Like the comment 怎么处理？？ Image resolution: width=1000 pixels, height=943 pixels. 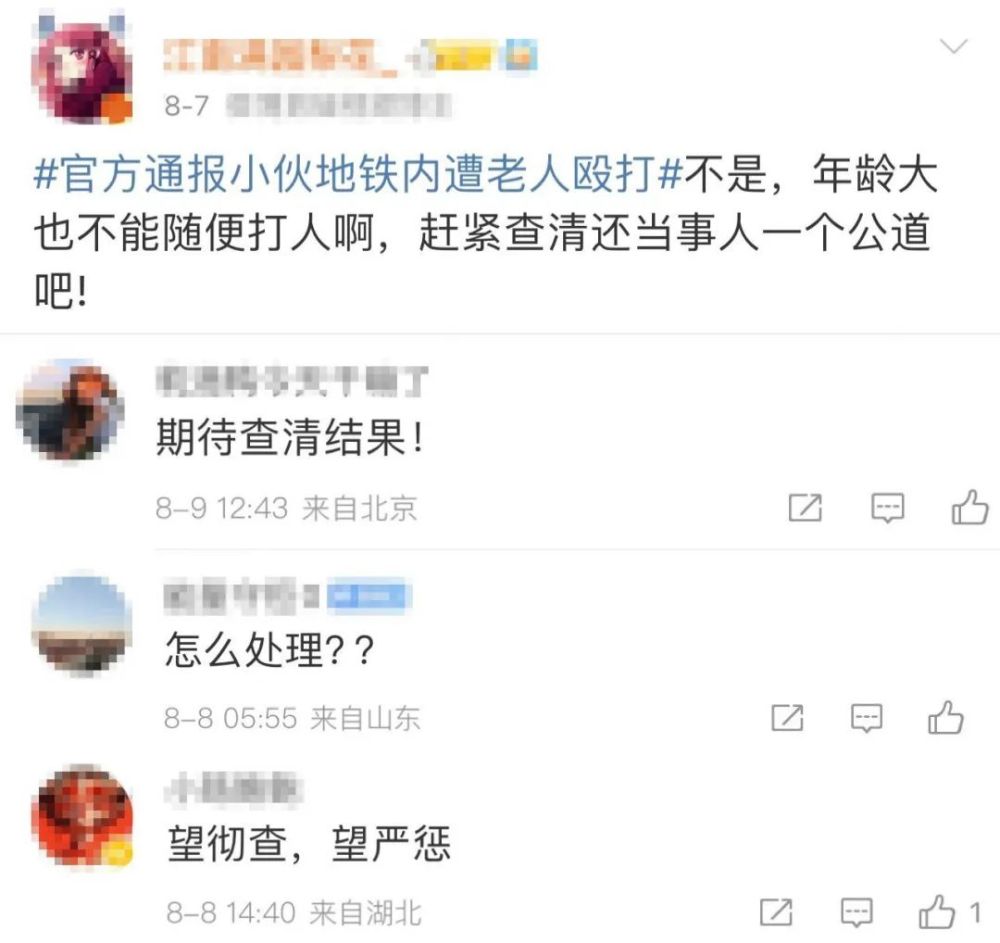[945, 716]
